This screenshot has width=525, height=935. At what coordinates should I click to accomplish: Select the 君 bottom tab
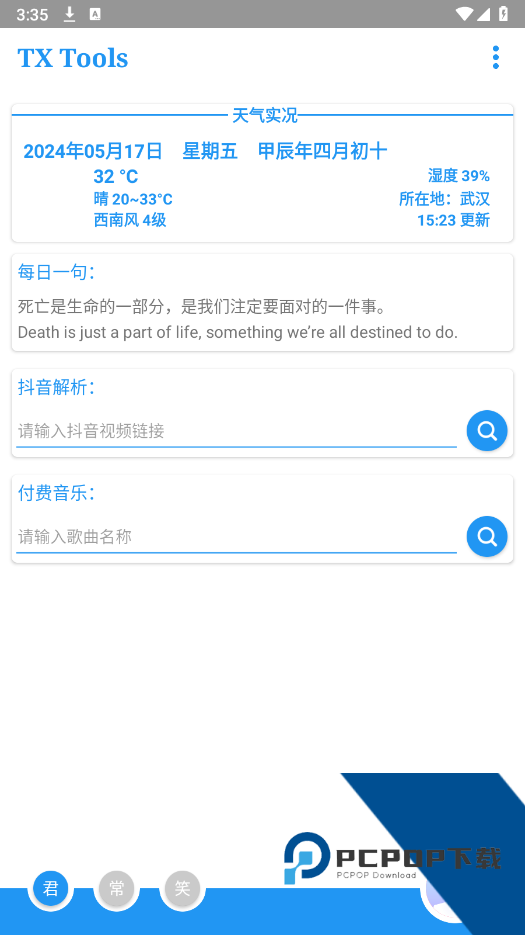click(51, 888)
